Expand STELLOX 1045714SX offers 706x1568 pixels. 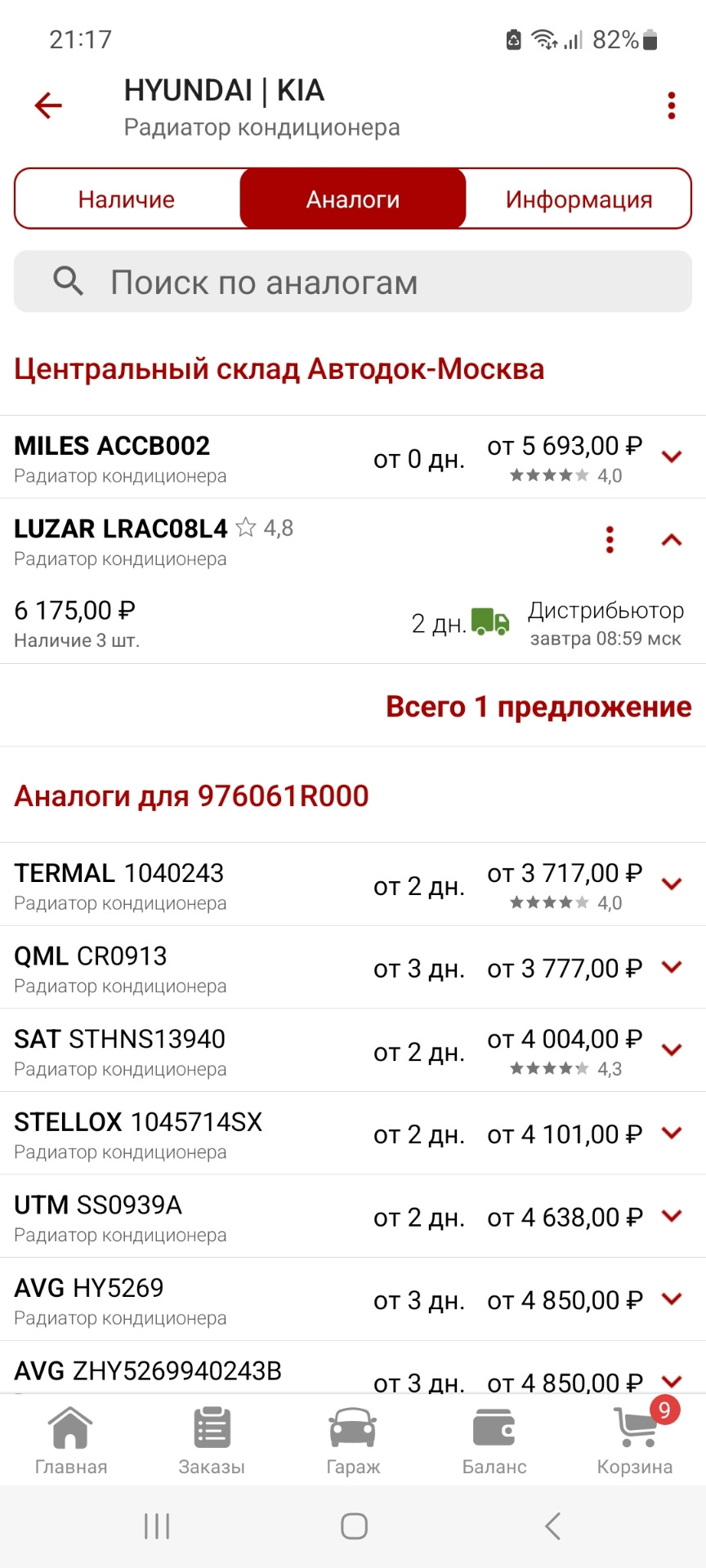[x=672, y=1133]
